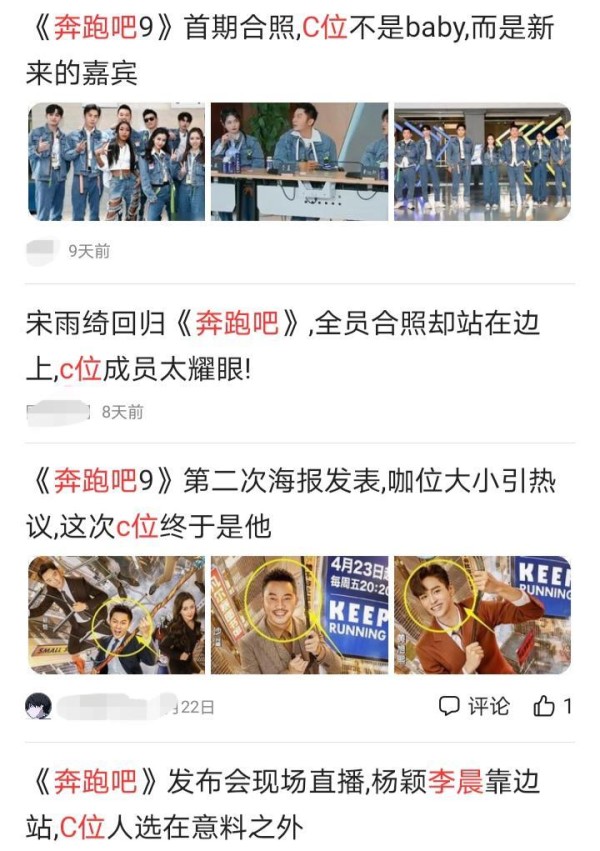Read the article 宋雨绮回归《奔跑吧》
600x851 pixels.
(x=290, y=347)
